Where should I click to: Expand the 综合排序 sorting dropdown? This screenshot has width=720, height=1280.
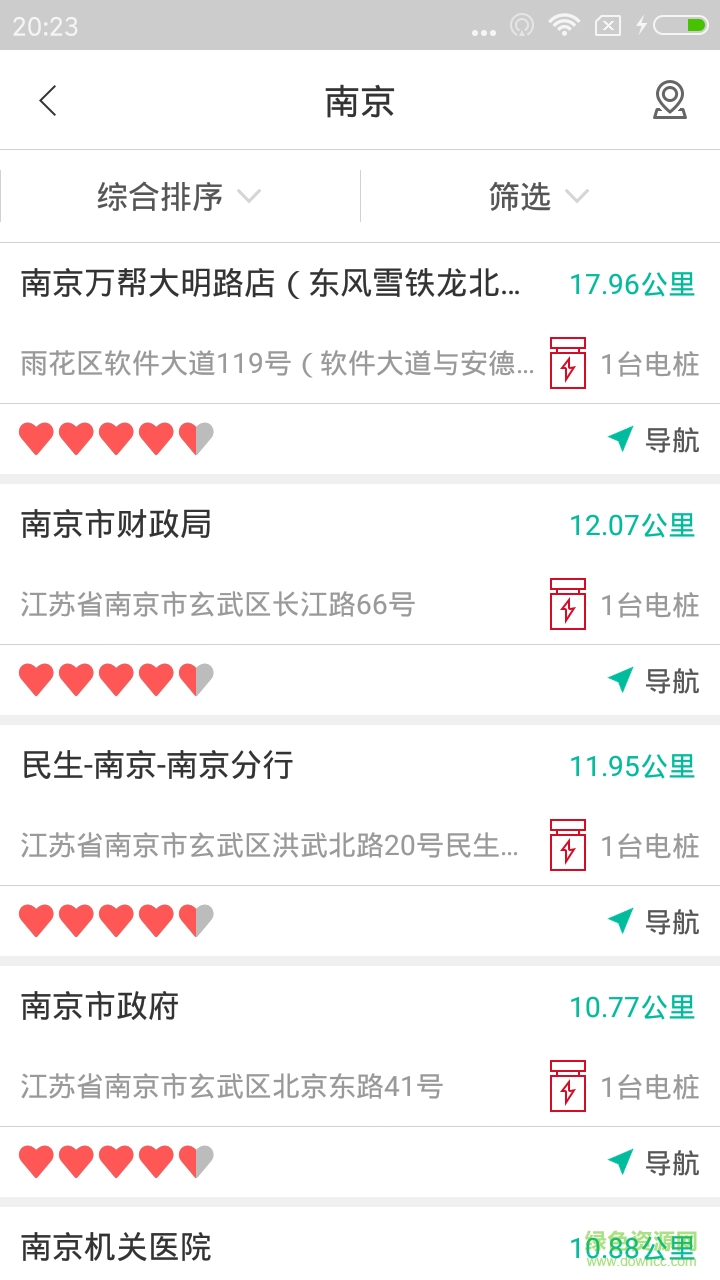(179, 196)
